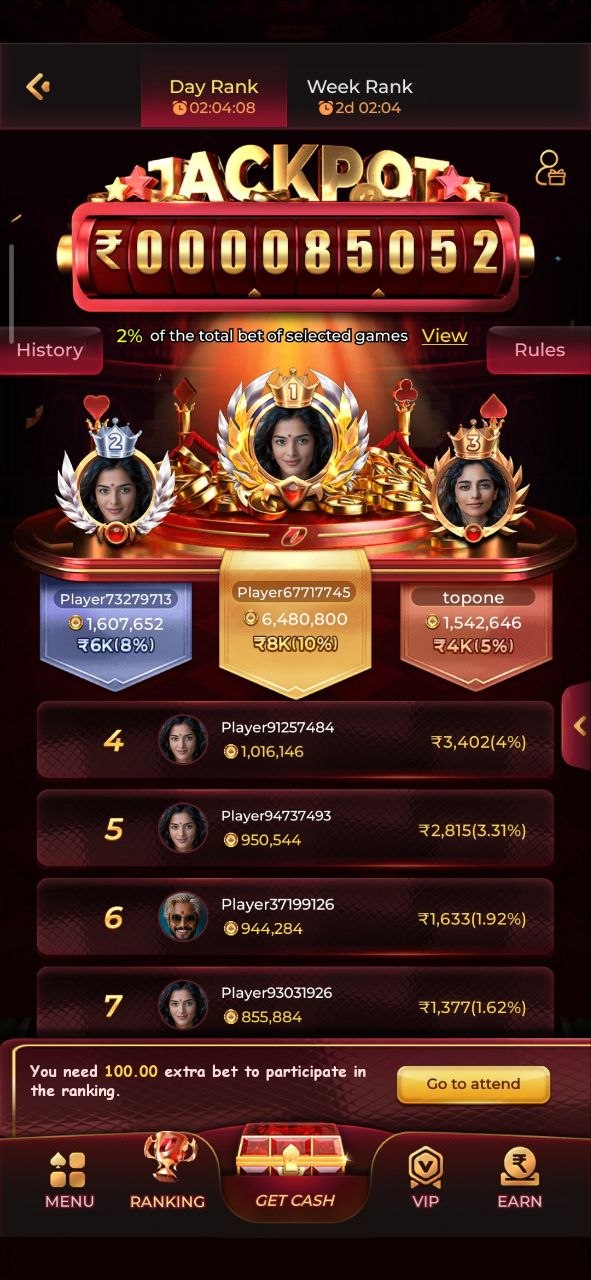Go to the EARN tab
Image resolution: width=591 pixels, height=1280 pixels.
[520, 1179]
